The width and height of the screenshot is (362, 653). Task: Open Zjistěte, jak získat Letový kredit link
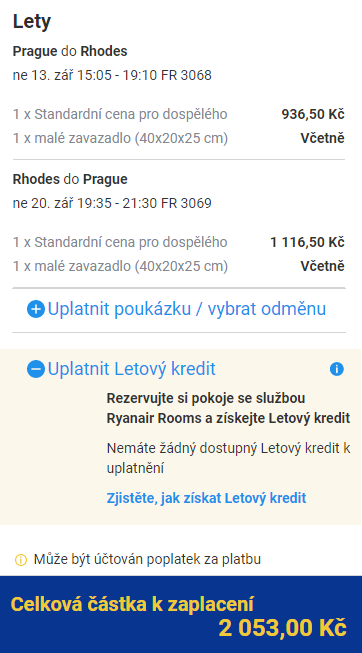(x=206, y=498)
